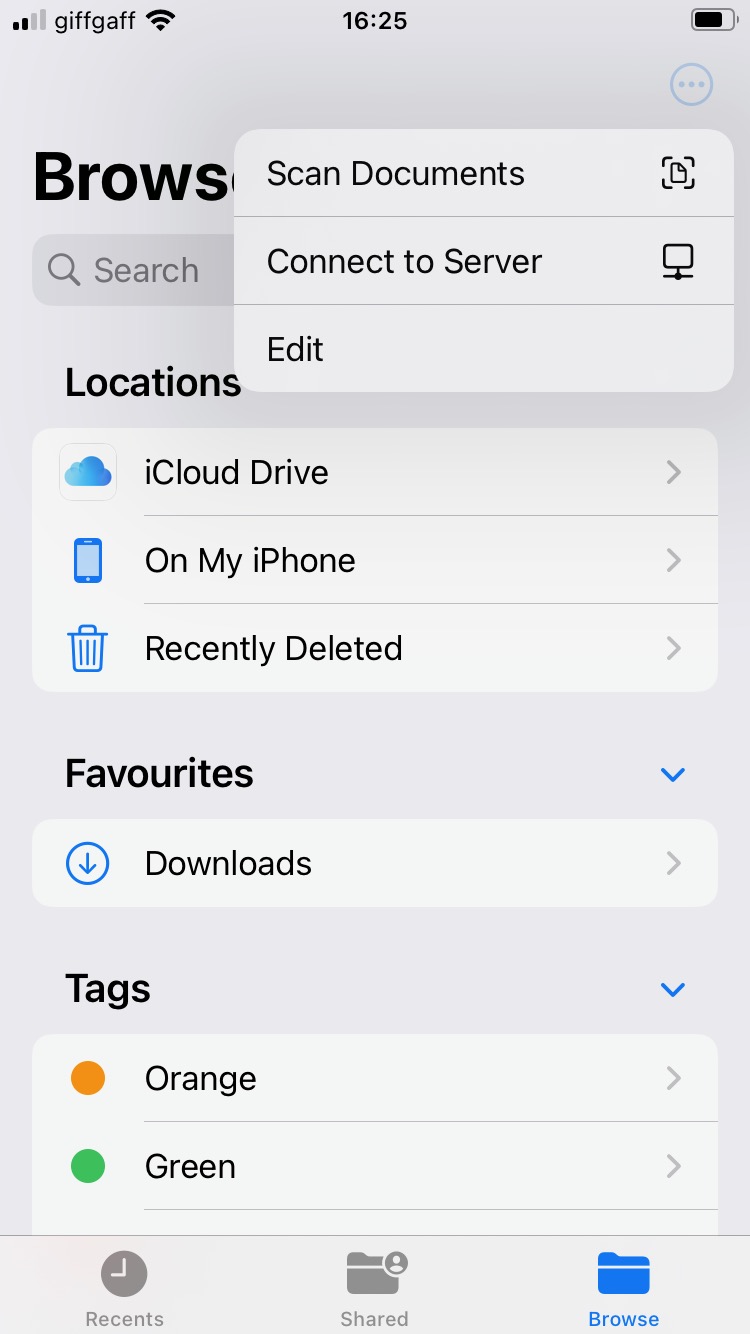Select the Browse tab

[624, 1288]
